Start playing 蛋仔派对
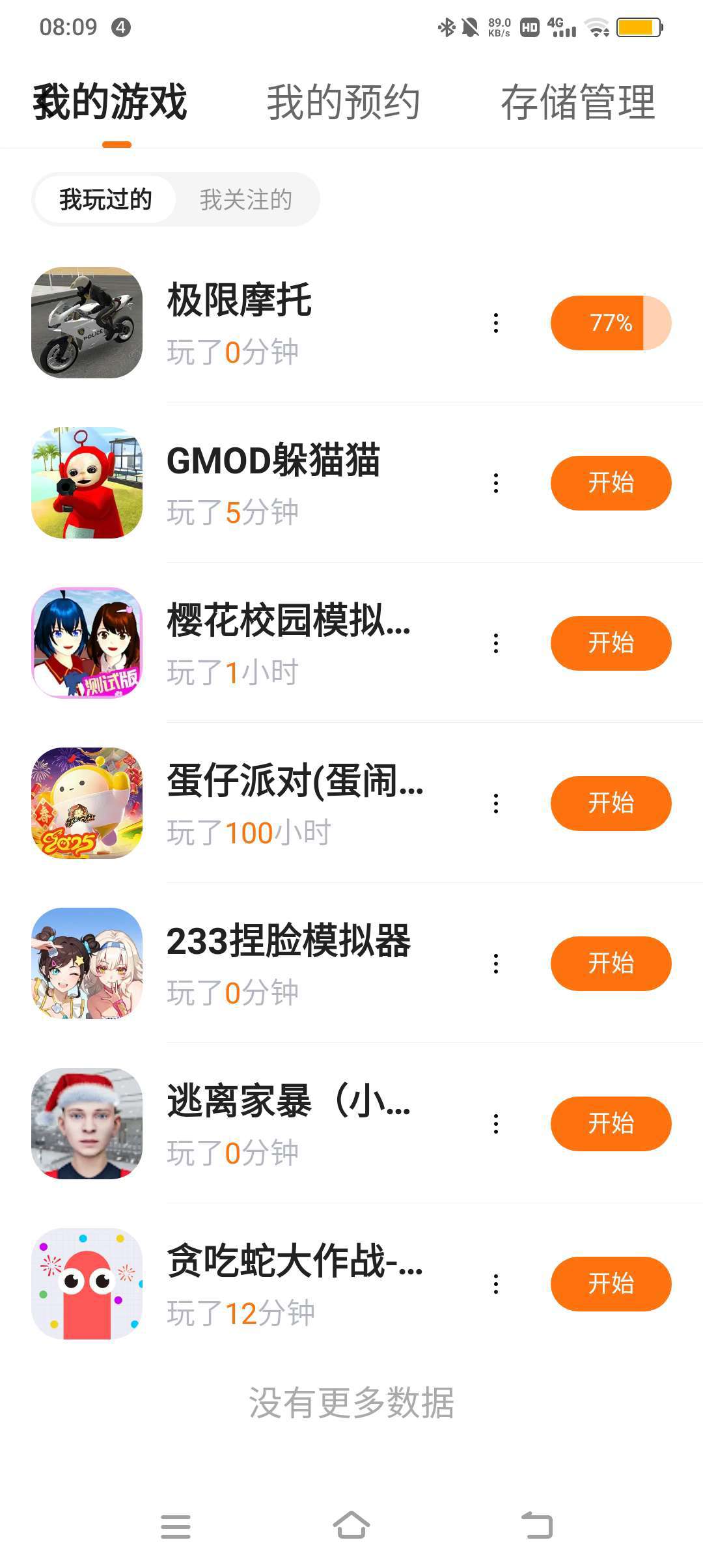Viewport: 703px width, 1568px height. pyautogui.click(x=611, y=804)
